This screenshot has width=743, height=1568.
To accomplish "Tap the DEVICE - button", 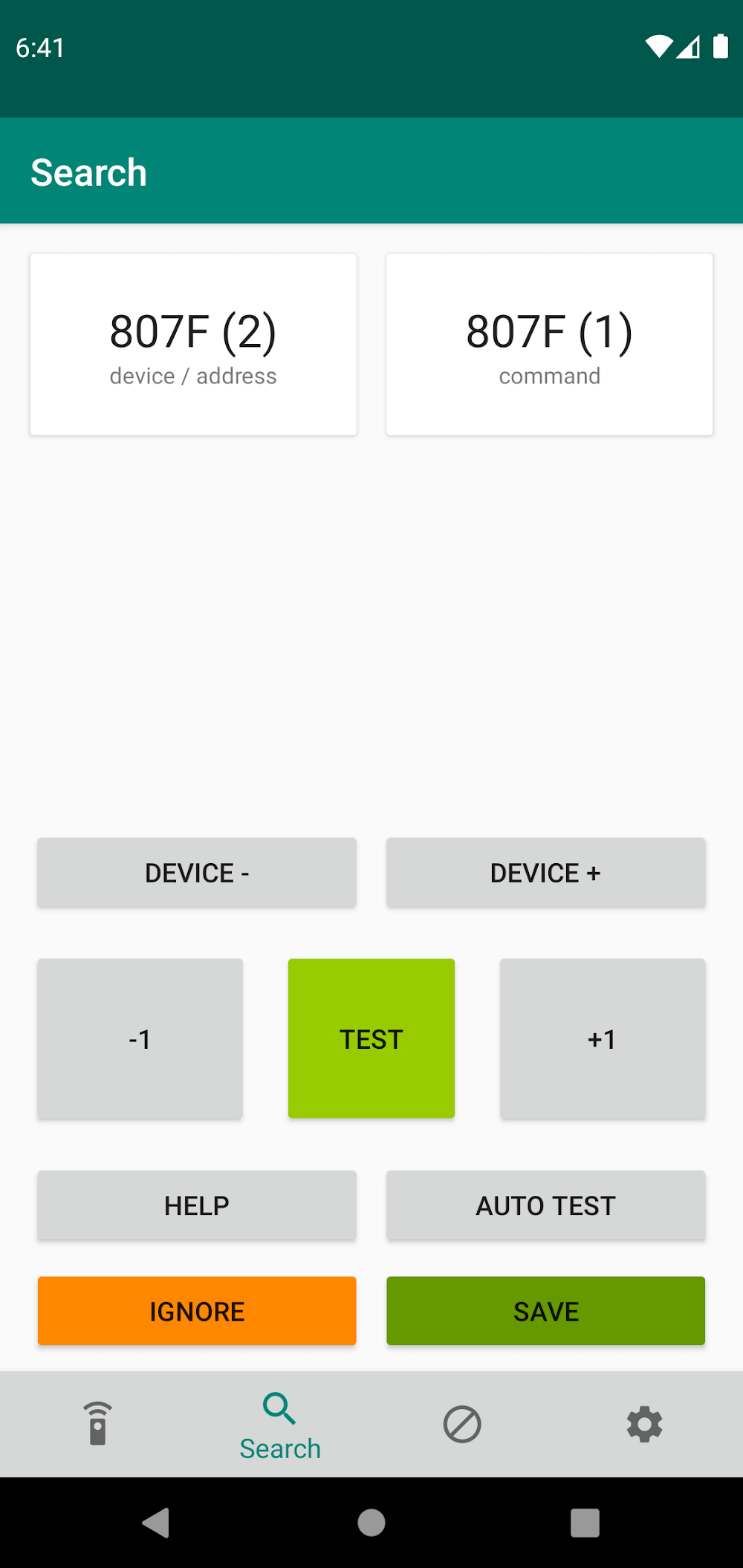I will click(x=197, y=873).
